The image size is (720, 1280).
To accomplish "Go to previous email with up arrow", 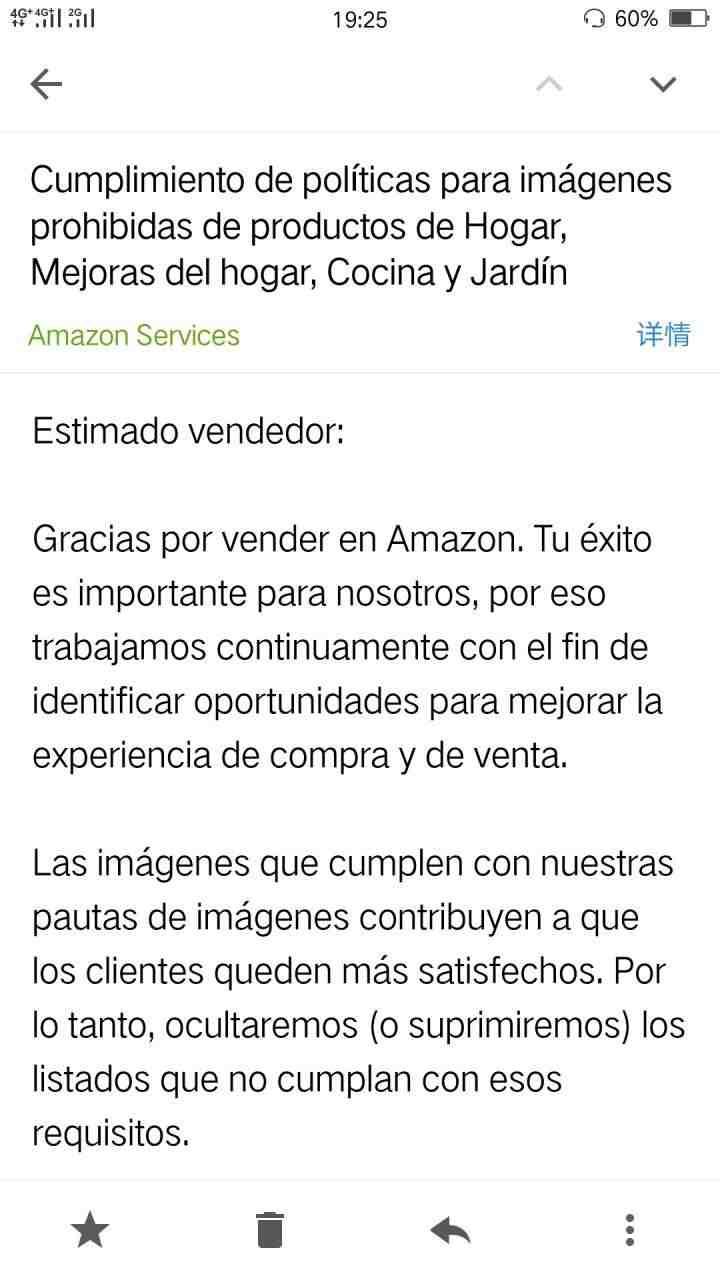I will 548,84.
